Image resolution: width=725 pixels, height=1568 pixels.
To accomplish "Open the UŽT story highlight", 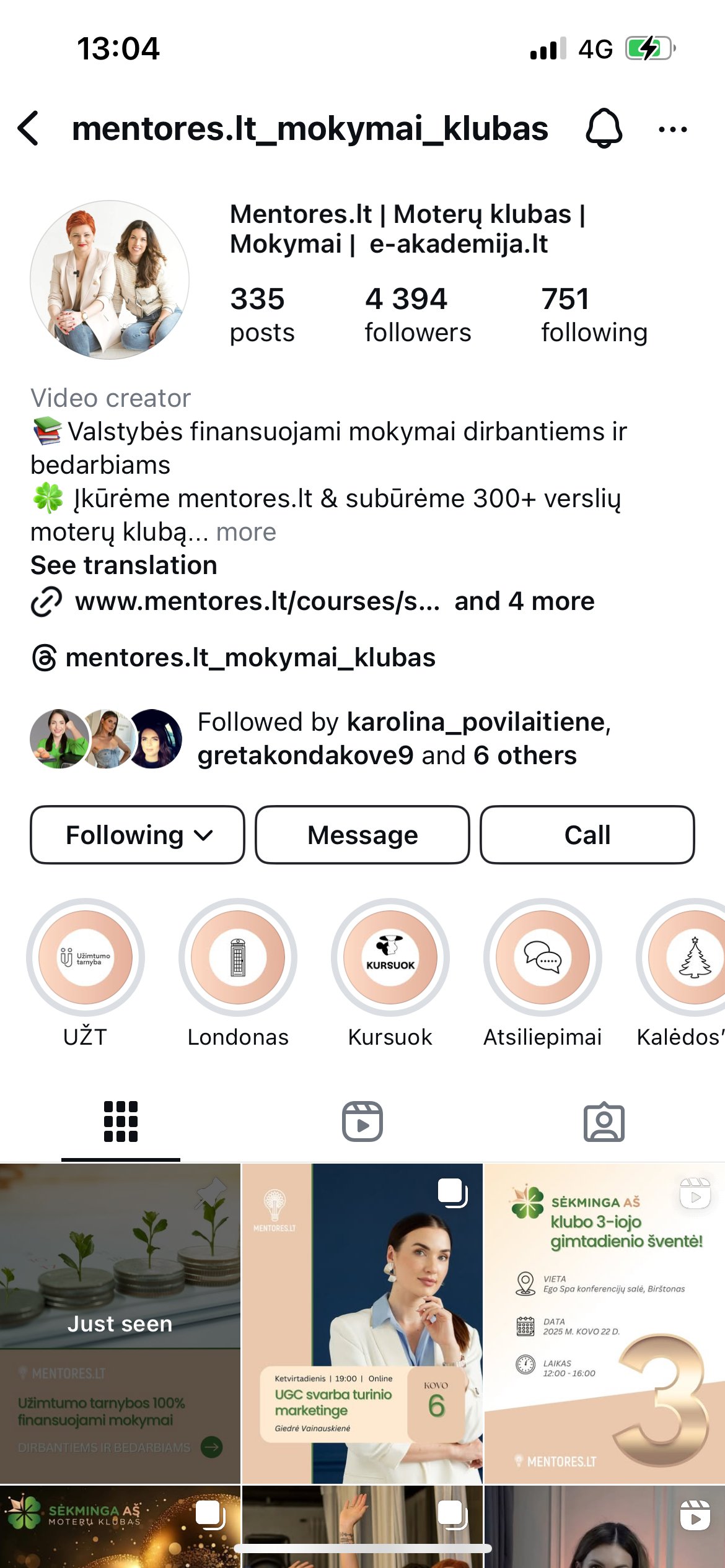I will point(86,973).
